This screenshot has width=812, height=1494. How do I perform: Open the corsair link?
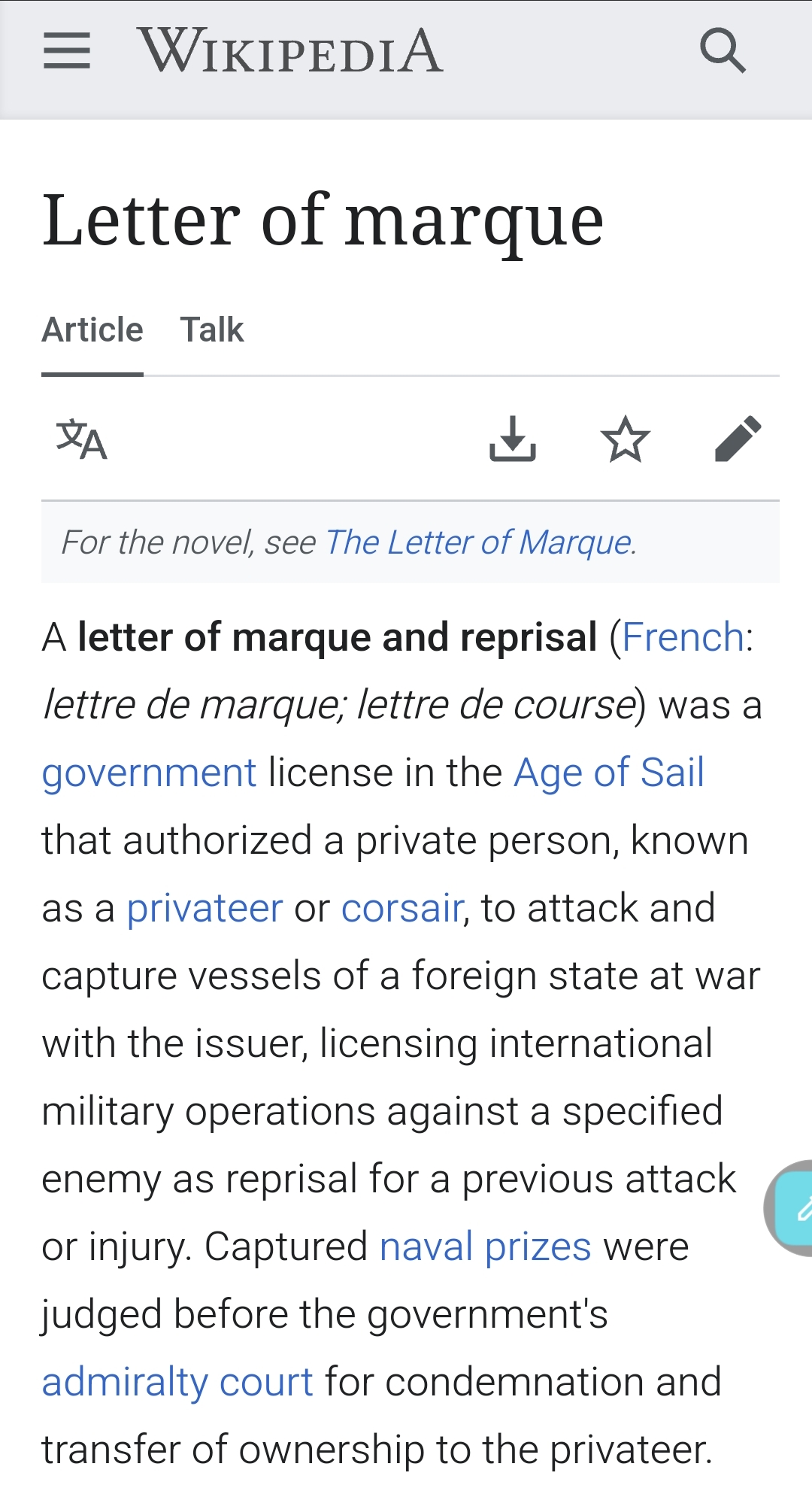point(402,908)
